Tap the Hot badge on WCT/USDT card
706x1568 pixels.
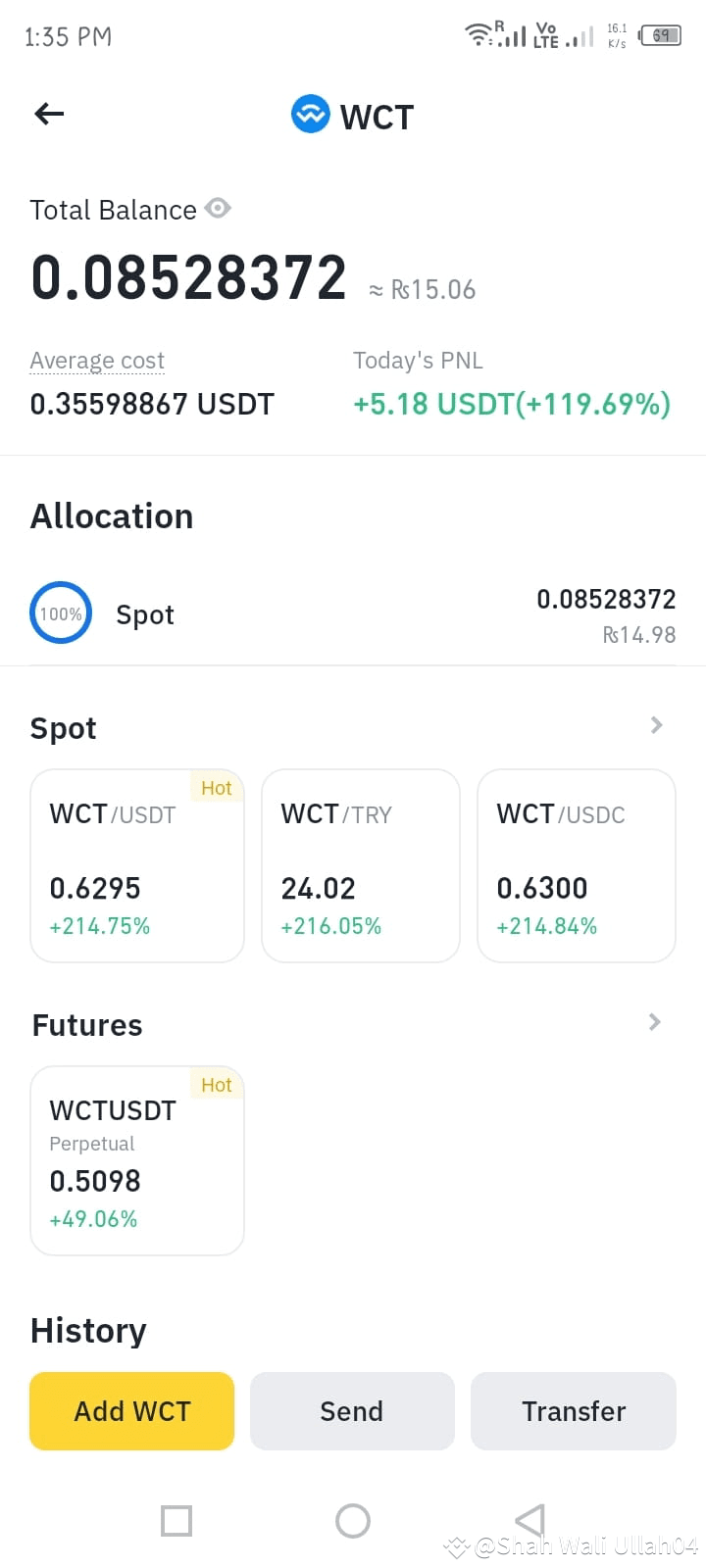[216, 787]
